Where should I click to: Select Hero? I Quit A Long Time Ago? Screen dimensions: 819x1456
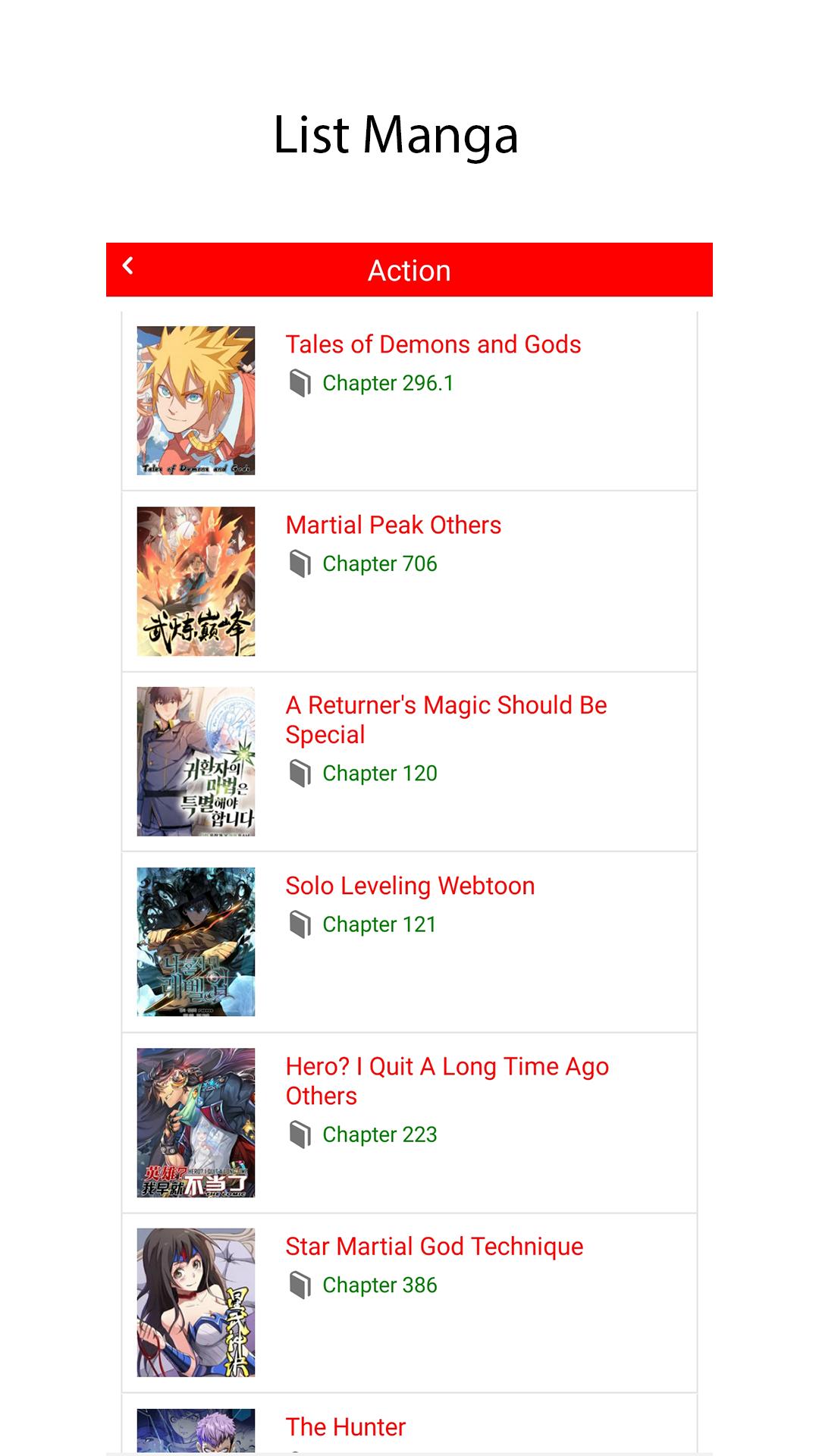[x=446, y=1081]
